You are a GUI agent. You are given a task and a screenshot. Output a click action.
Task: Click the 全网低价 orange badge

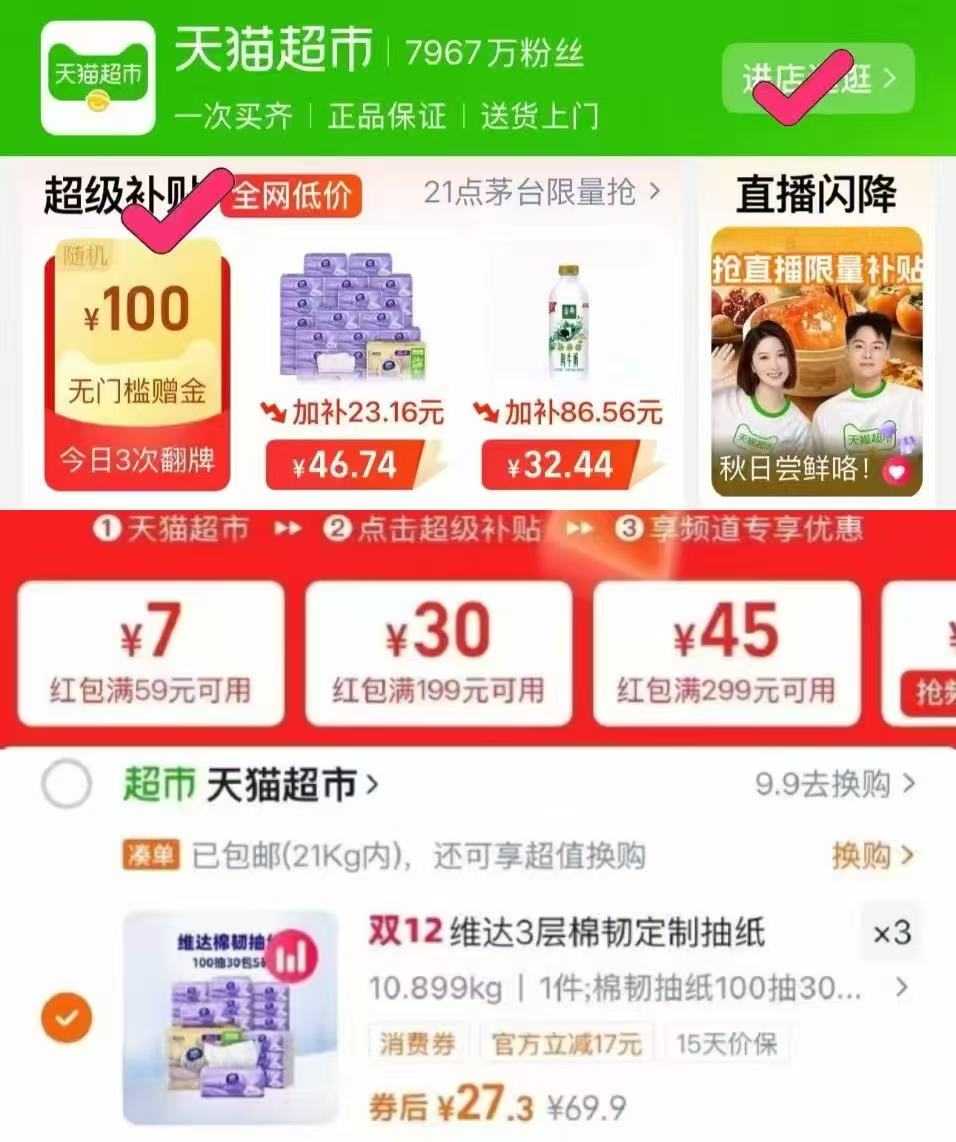pyautogui.click(x=290, y=197)
